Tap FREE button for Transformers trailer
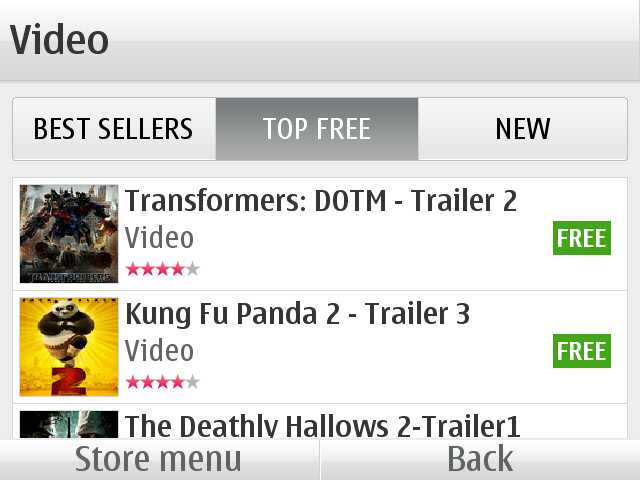This screenshot has height=480, width=640. 581,238
